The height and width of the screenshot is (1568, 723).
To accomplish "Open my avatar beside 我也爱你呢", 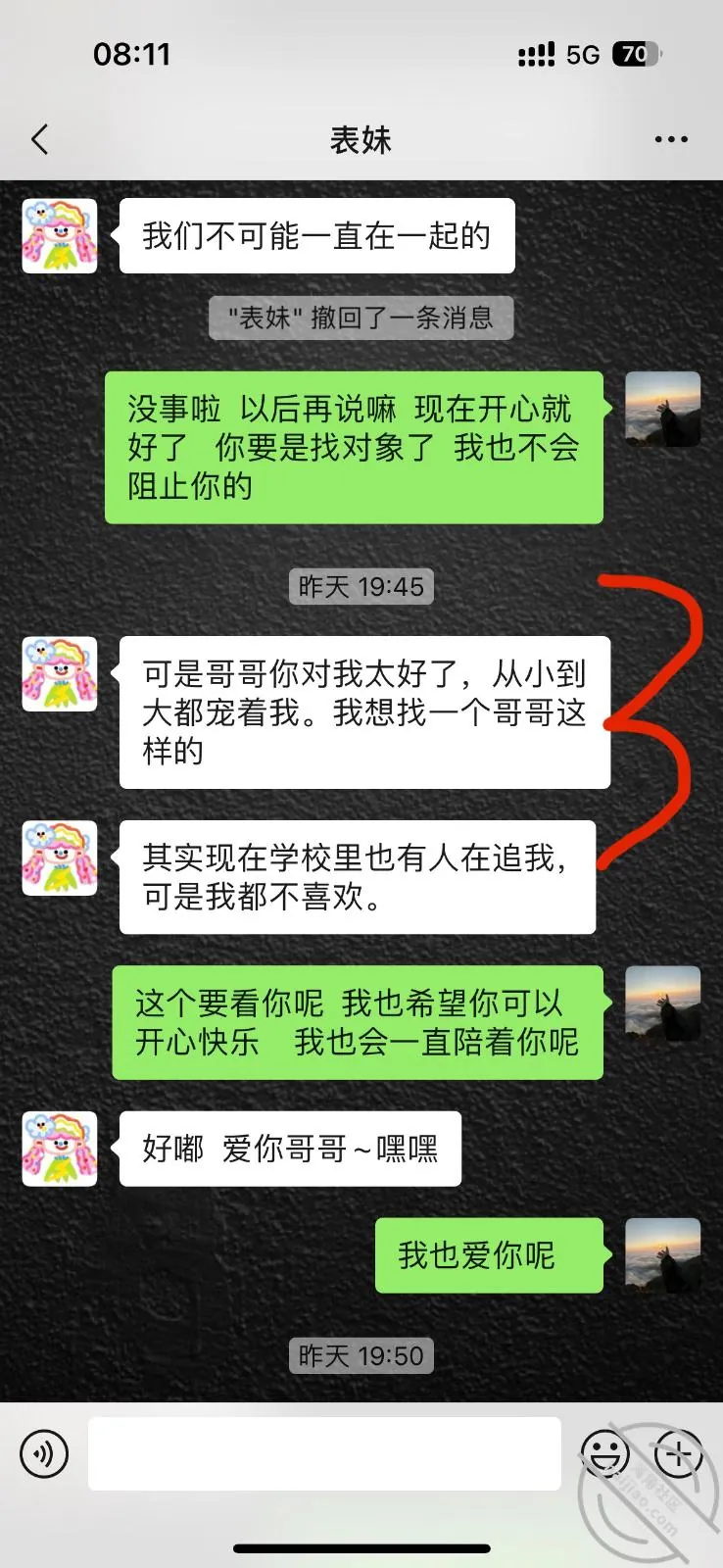I will (663, 1255).
